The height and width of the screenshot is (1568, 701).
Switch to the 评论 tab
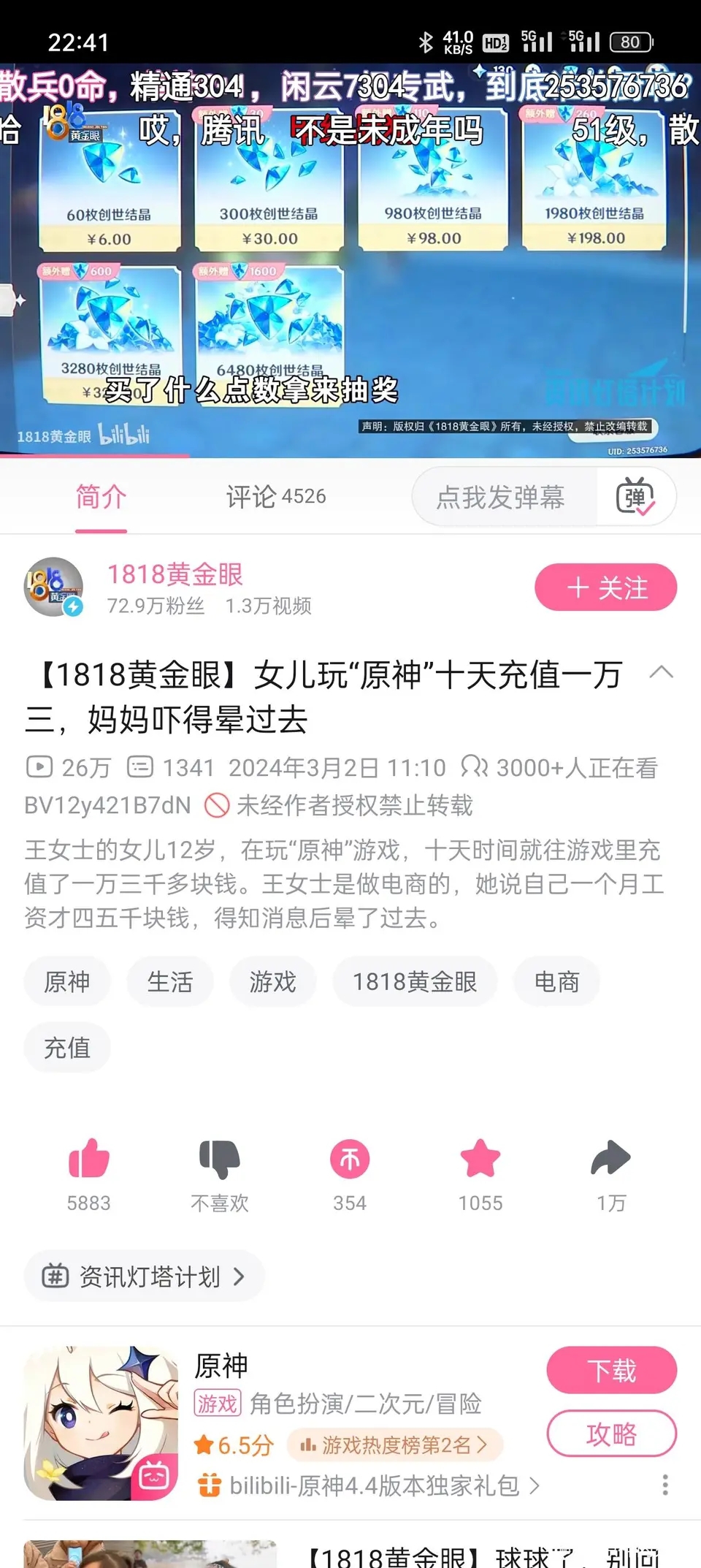tap(275, 497)
